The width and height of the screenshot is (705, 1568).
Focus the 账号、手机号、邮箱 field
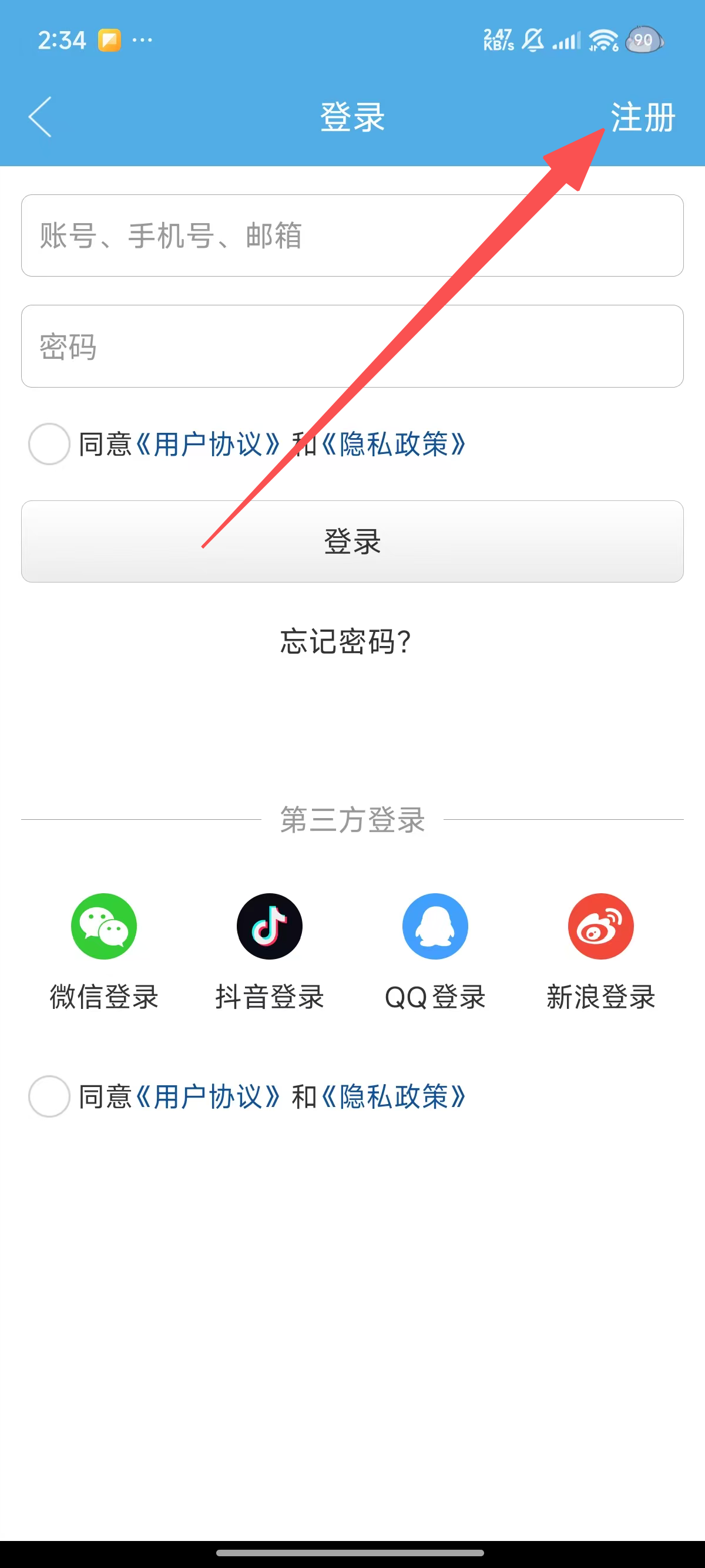352,235
